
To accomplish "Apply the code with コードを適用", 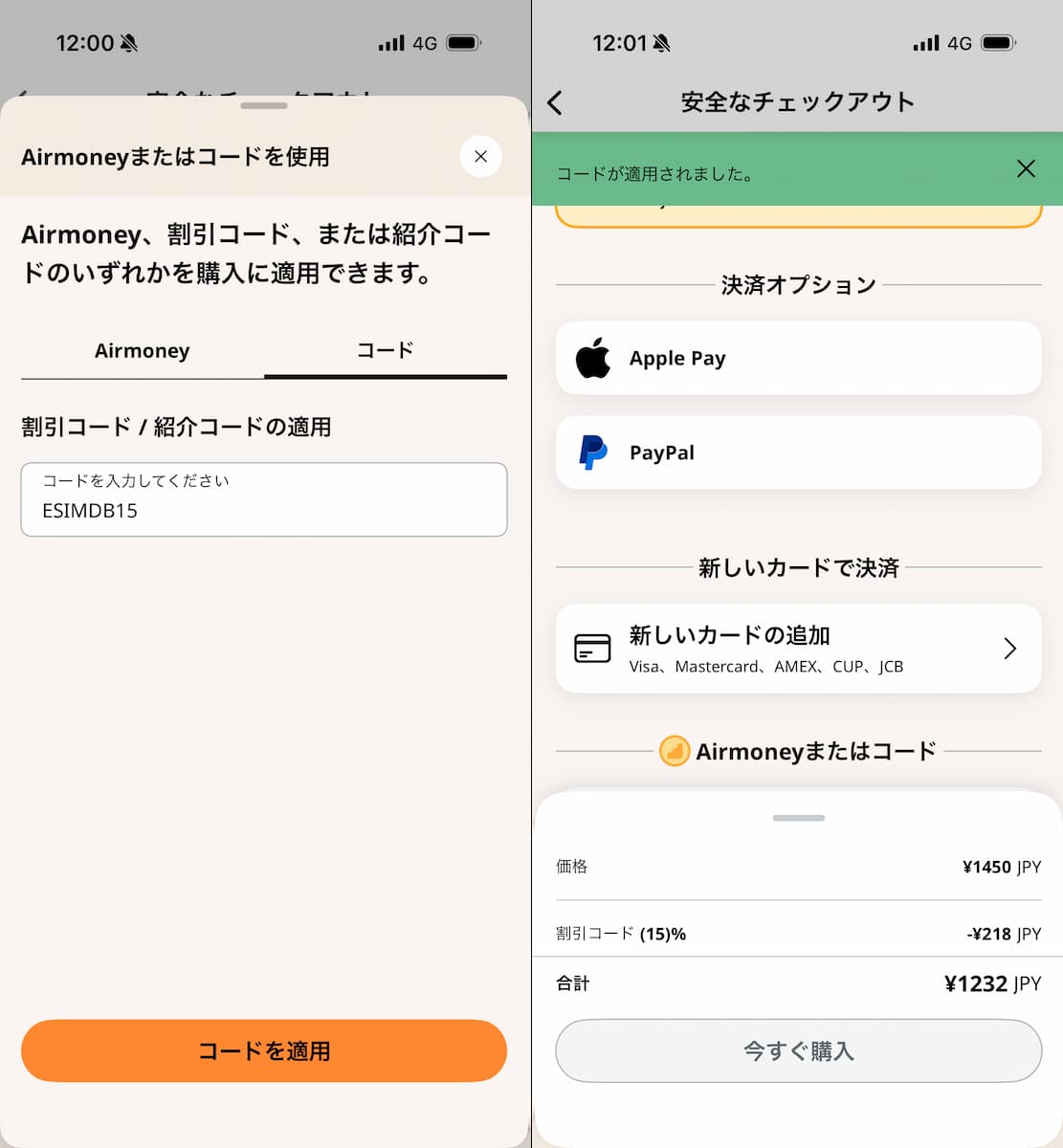I will [264, 1050].
